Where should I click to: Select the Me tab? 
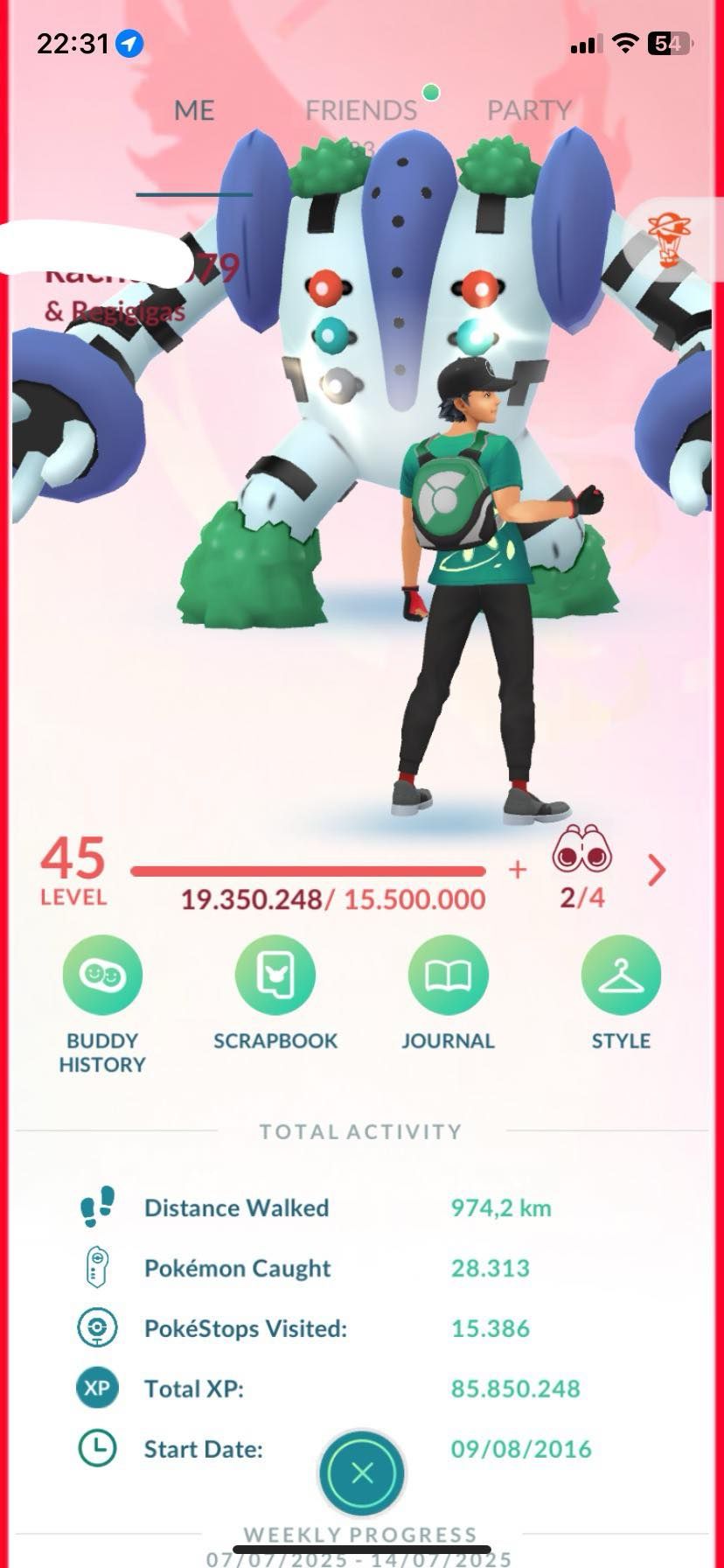tap(194, 110)
